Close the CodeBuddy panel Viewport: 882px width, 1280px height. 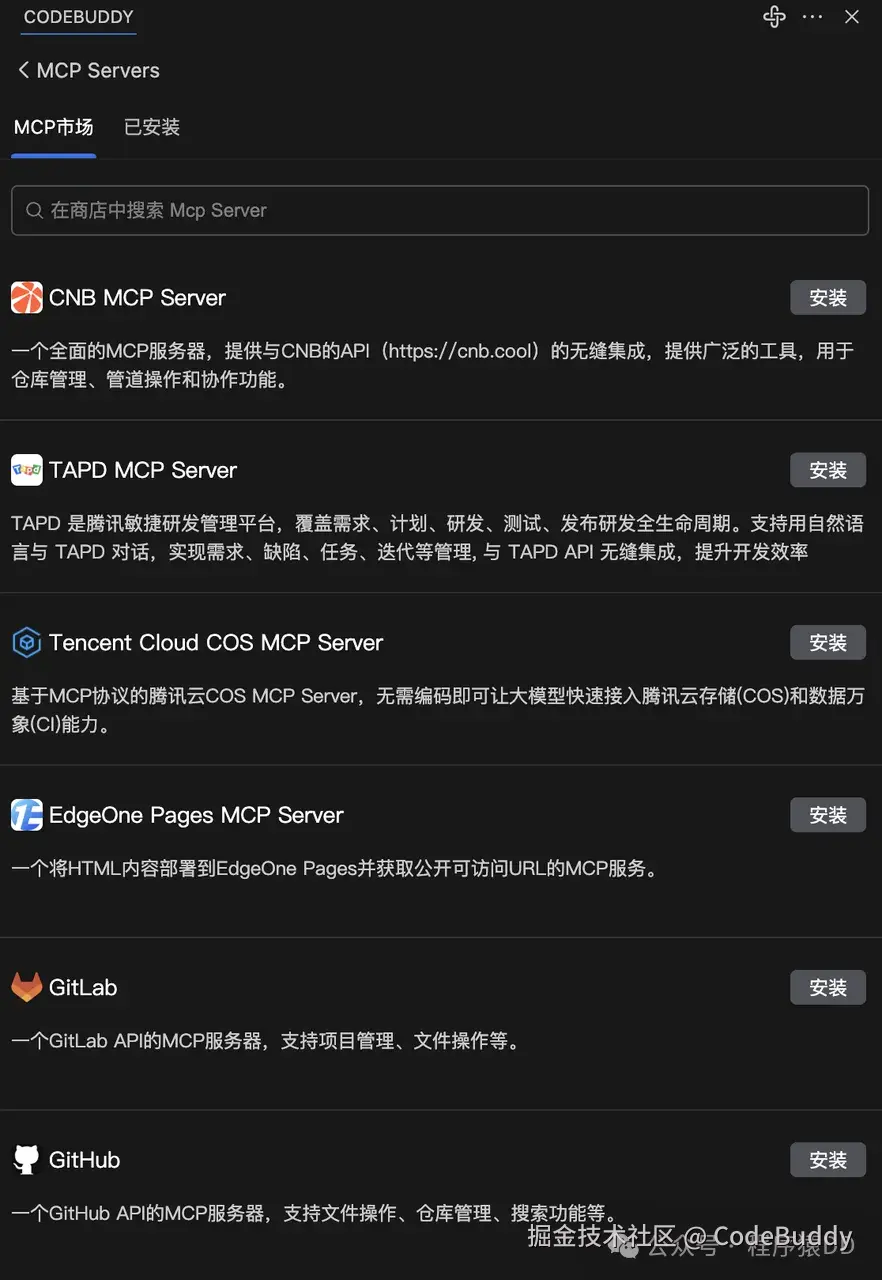coord(852,17)
